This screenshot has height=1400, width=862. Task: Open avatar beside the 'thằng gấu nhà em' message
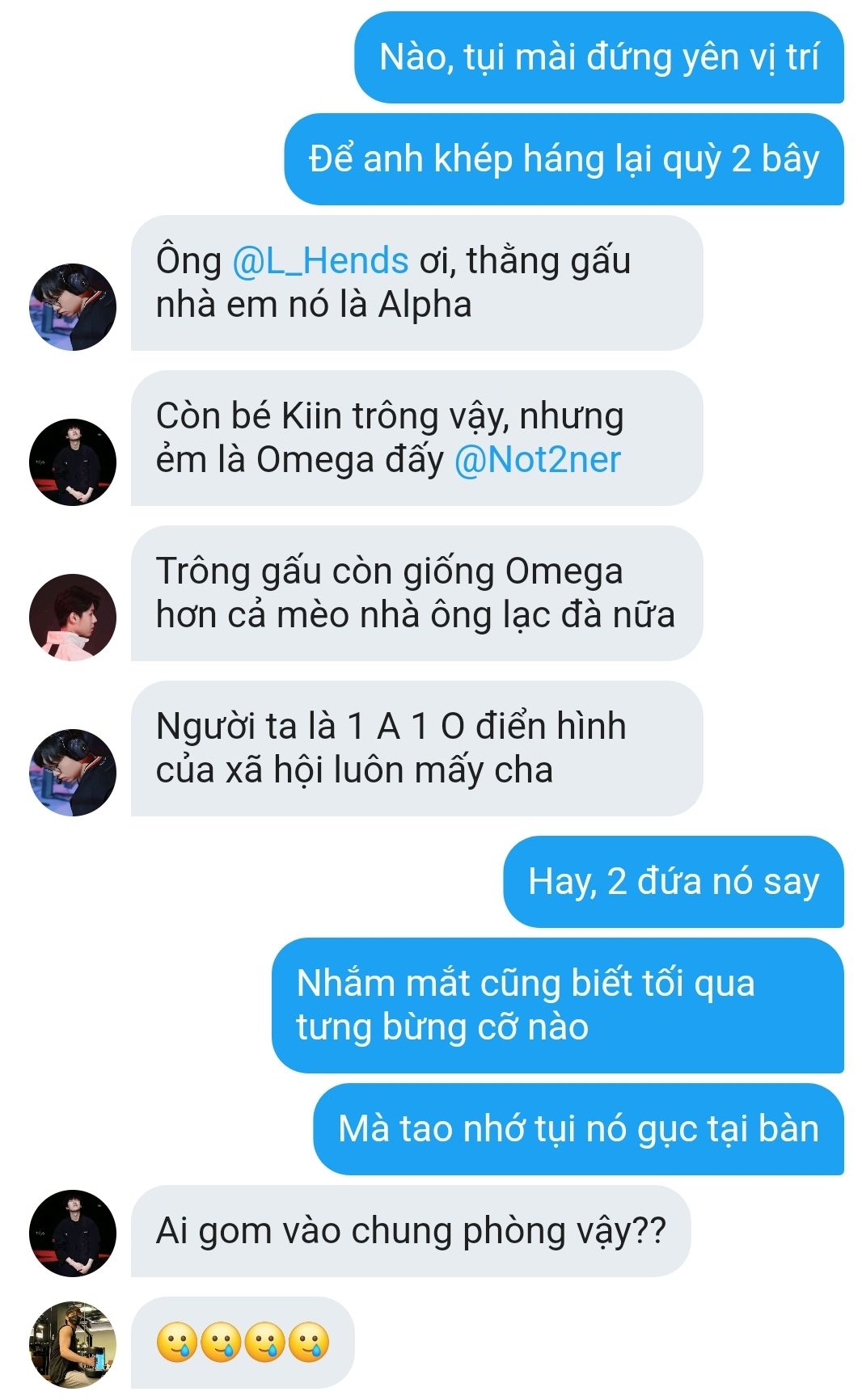click(x=73, y=307)
